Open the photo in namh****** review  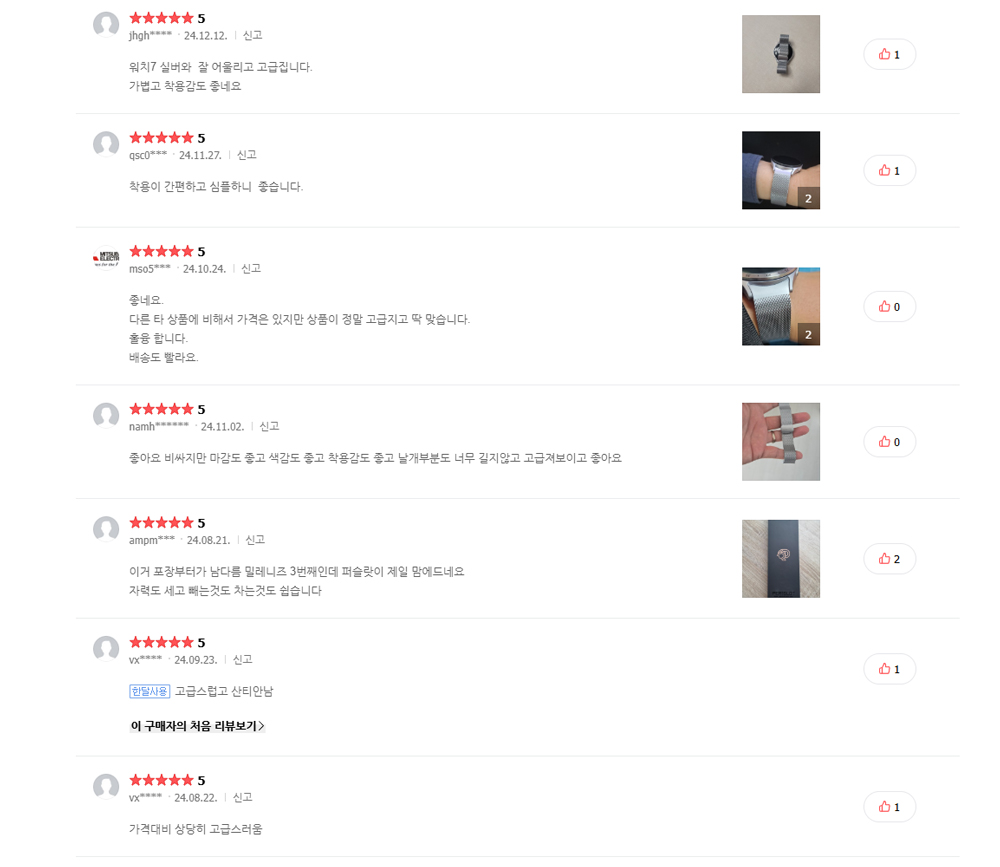pos(780,441)
